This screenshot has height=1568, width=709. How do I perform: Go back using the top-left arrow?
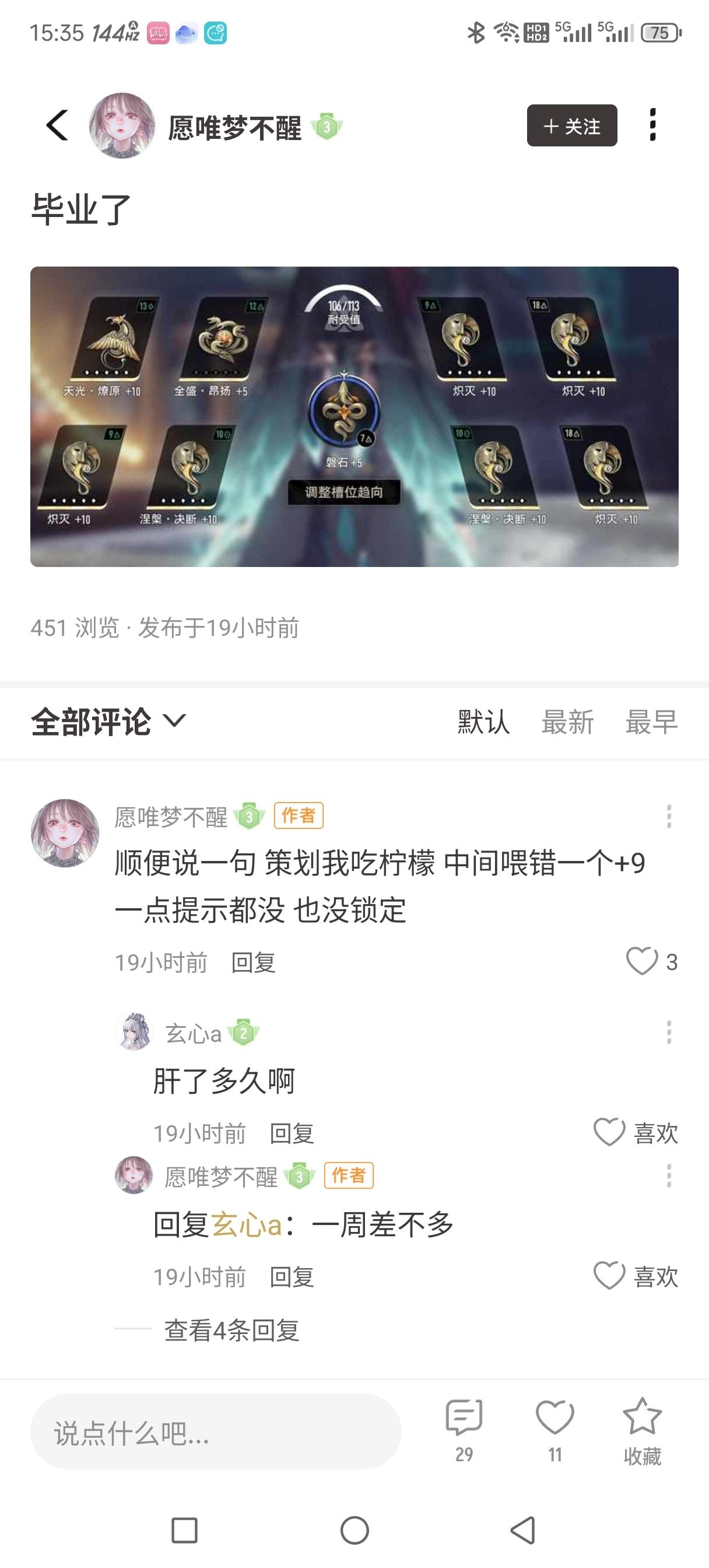point(57,125)
